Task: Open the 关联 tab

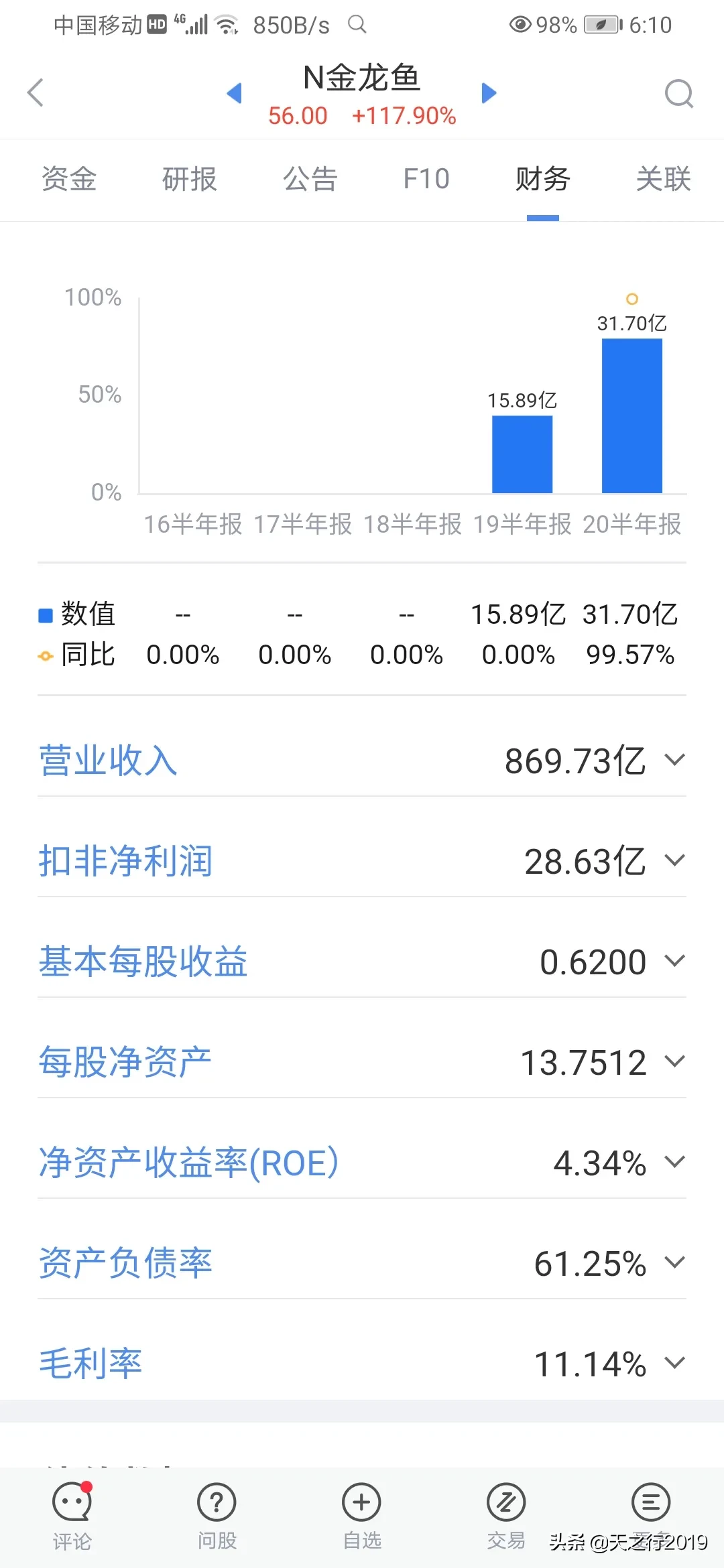Action: click(x=663, y=179)
